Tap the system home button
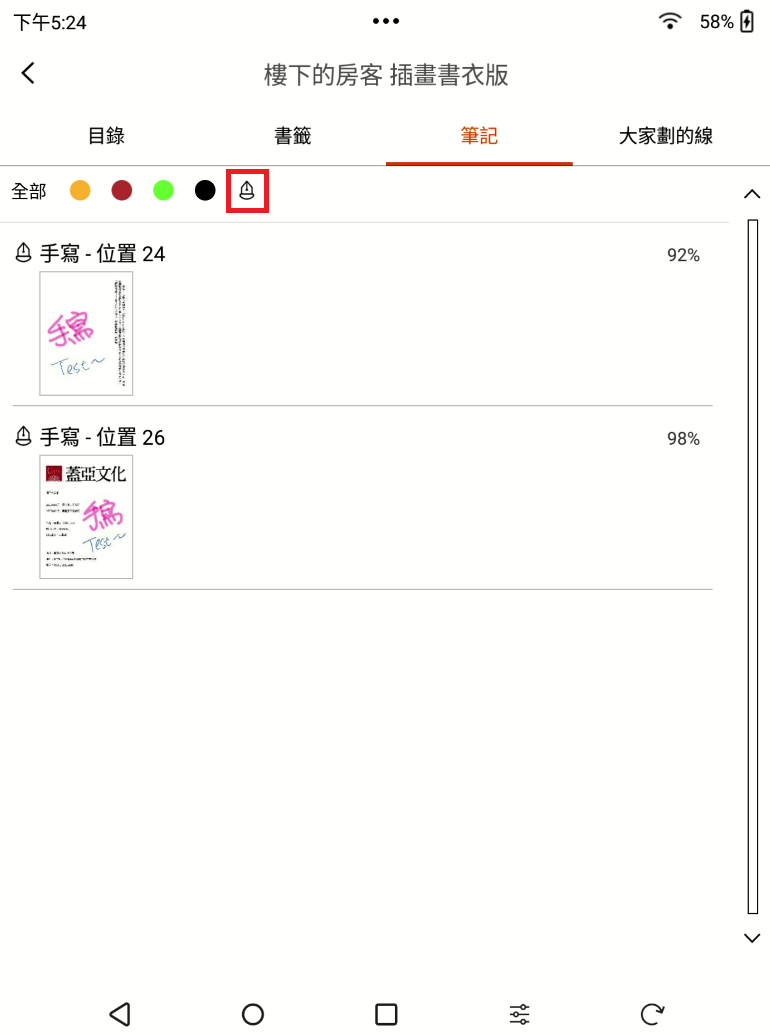The image size is (770, 1035). [x=253, y=1014]
